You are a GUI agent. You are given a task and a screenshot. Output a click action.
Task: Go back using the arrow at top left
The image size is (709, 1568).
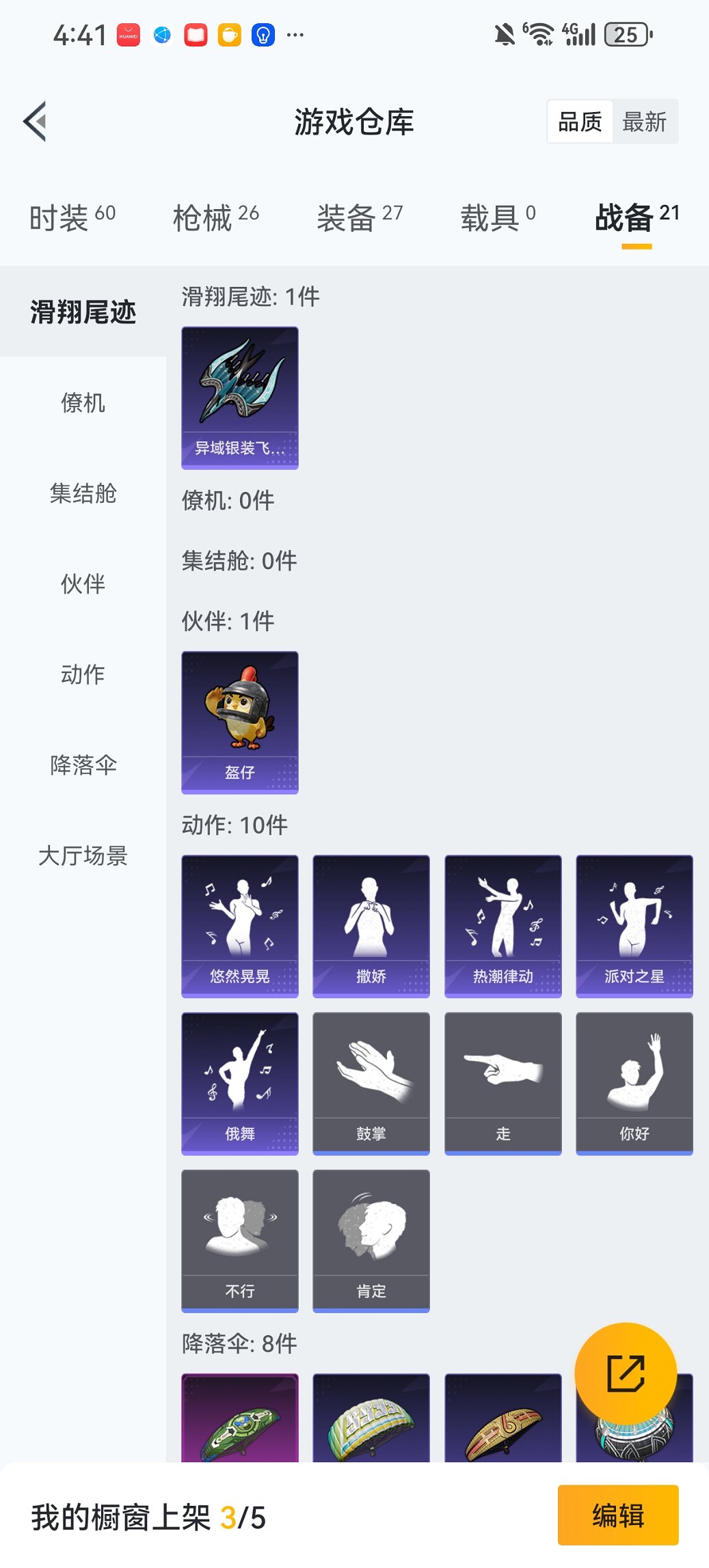(34, 120)
